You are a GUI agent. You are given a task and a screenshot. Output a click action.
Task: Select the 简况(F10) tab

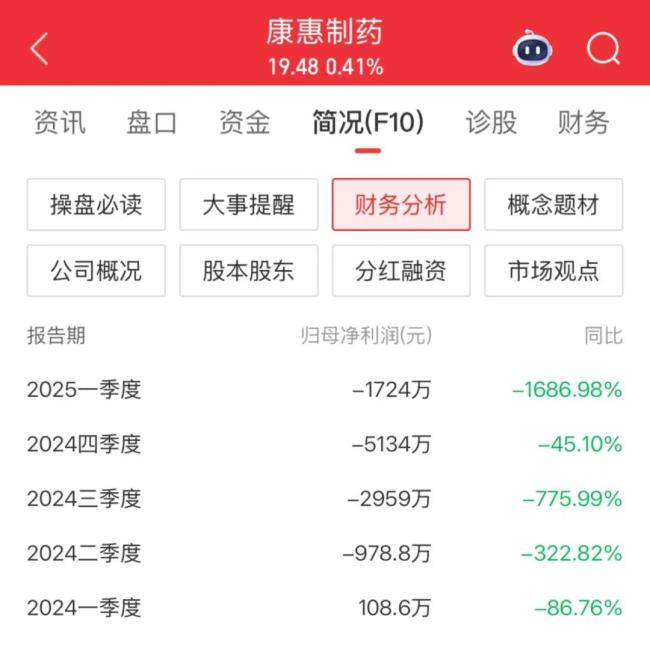[x=368, y=123]
